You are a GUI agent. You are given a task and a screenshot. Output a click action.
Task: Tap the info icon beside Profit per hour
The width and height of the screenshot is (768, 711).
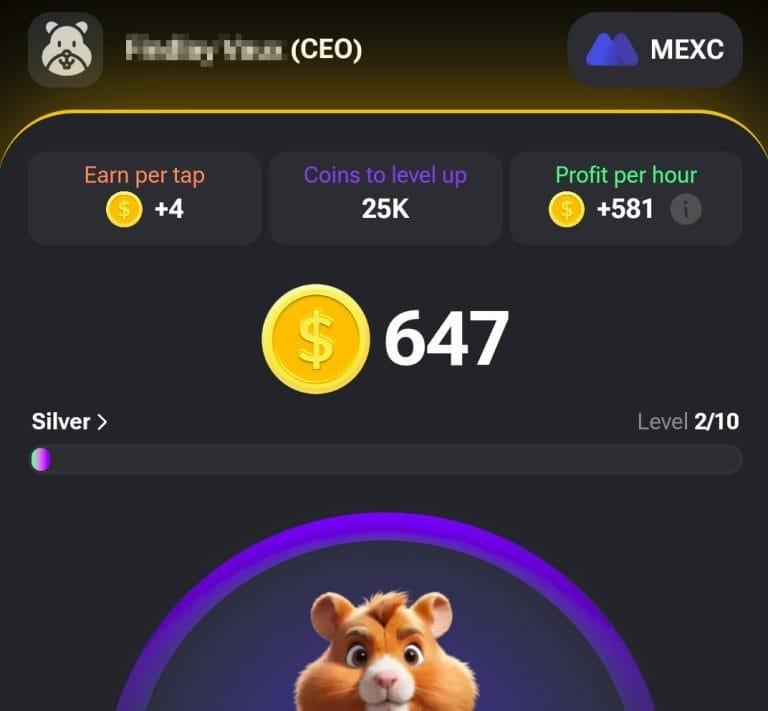click(685, 209)
